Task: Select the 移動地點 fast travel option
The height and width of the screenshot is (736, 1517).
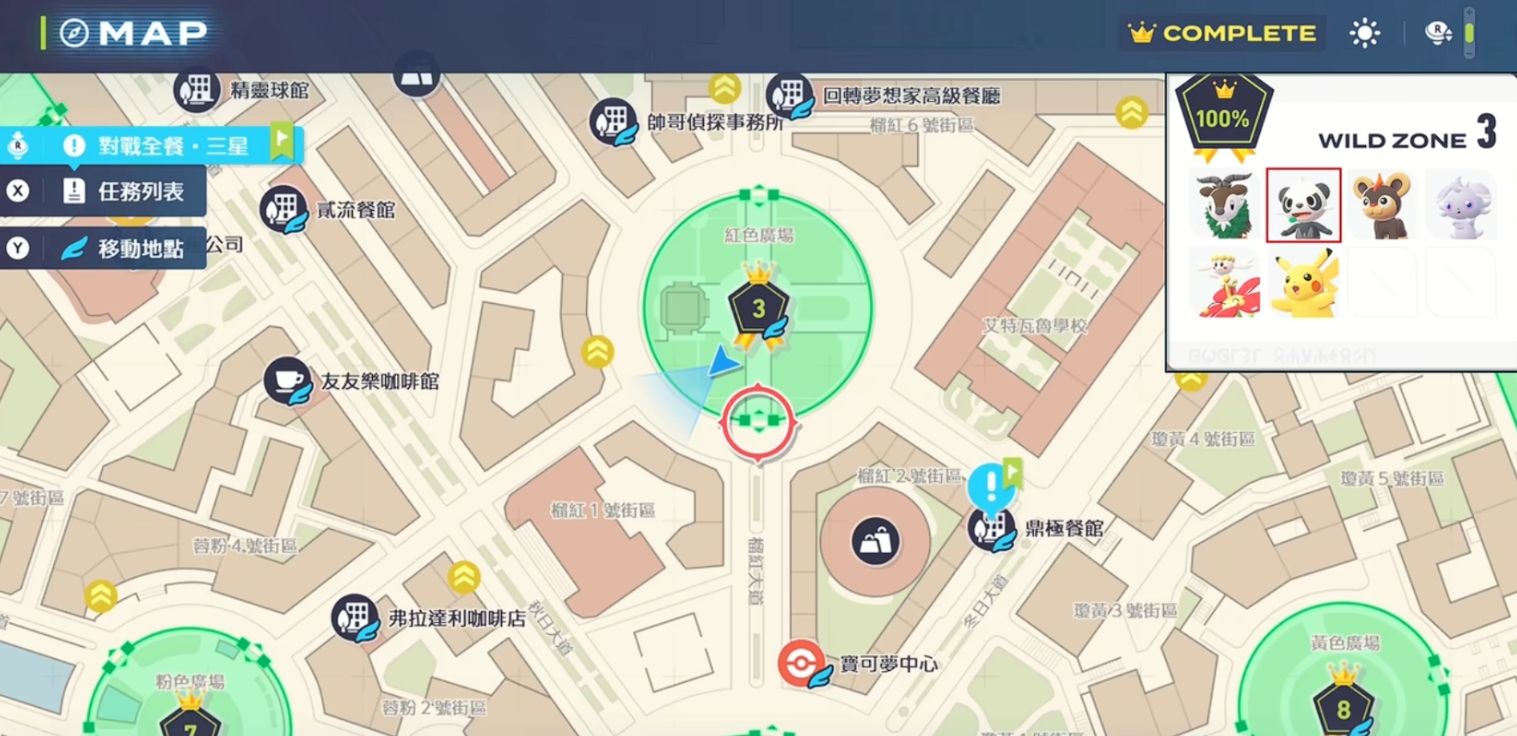Action: tap(120, 249)
